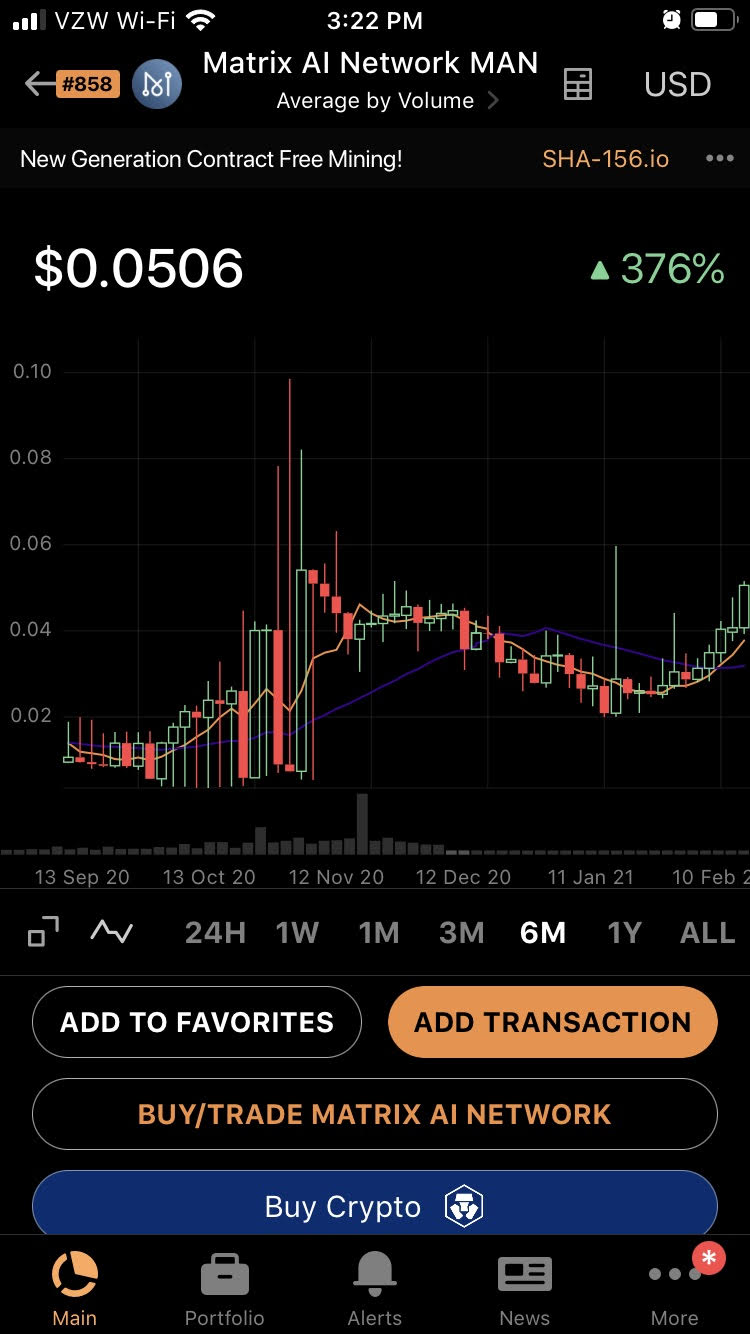Viewport: 750px width, 1334px height.
Task: Change the USD currency
Action: 677,84
